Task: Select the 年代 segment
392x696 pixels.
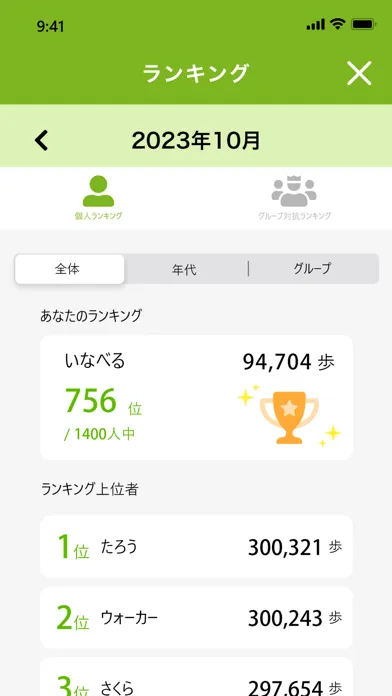Action: pos(184,269)
